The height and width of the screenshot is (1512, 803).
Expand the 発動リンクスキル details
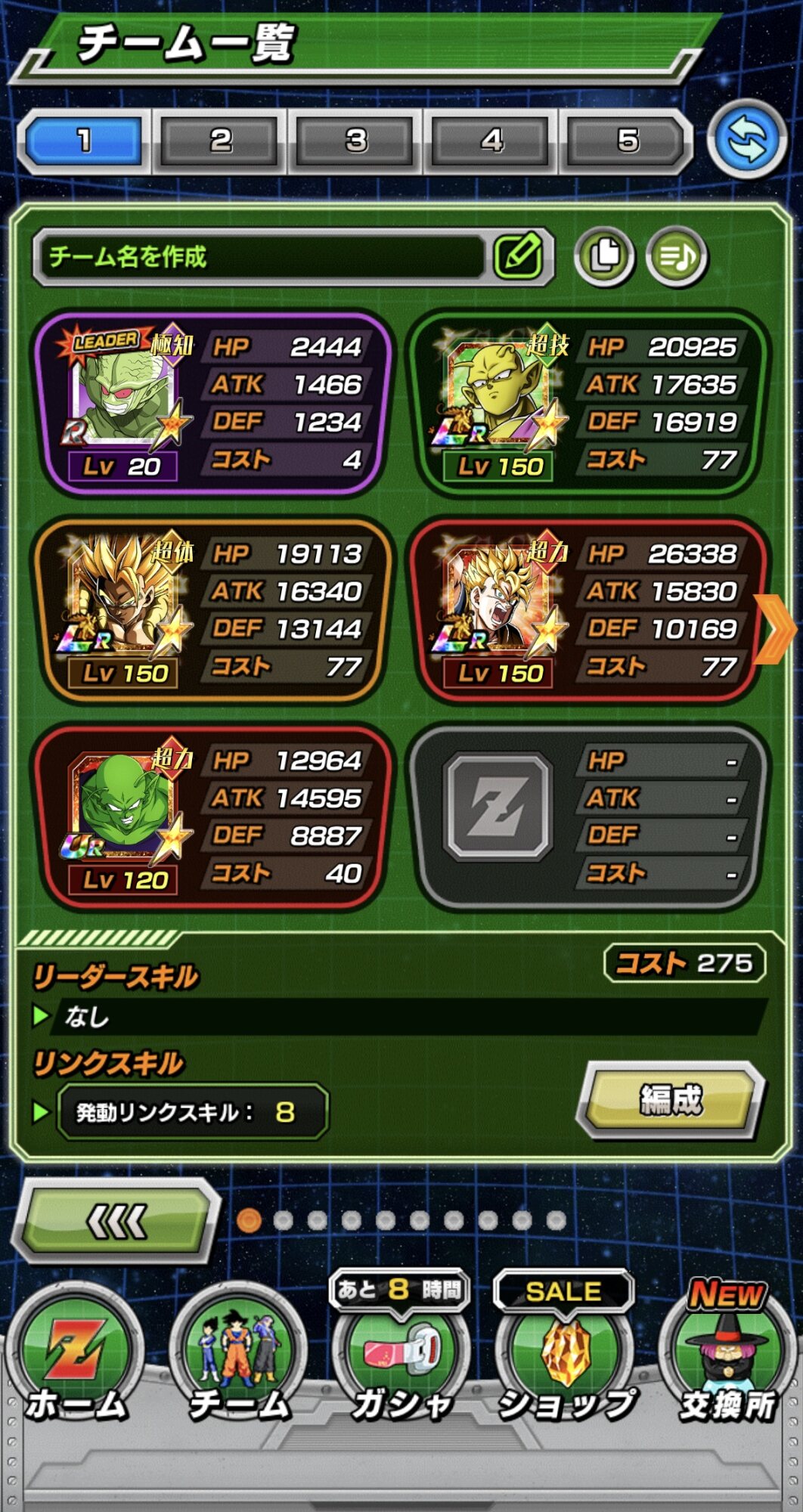(x=193, y=1111)
